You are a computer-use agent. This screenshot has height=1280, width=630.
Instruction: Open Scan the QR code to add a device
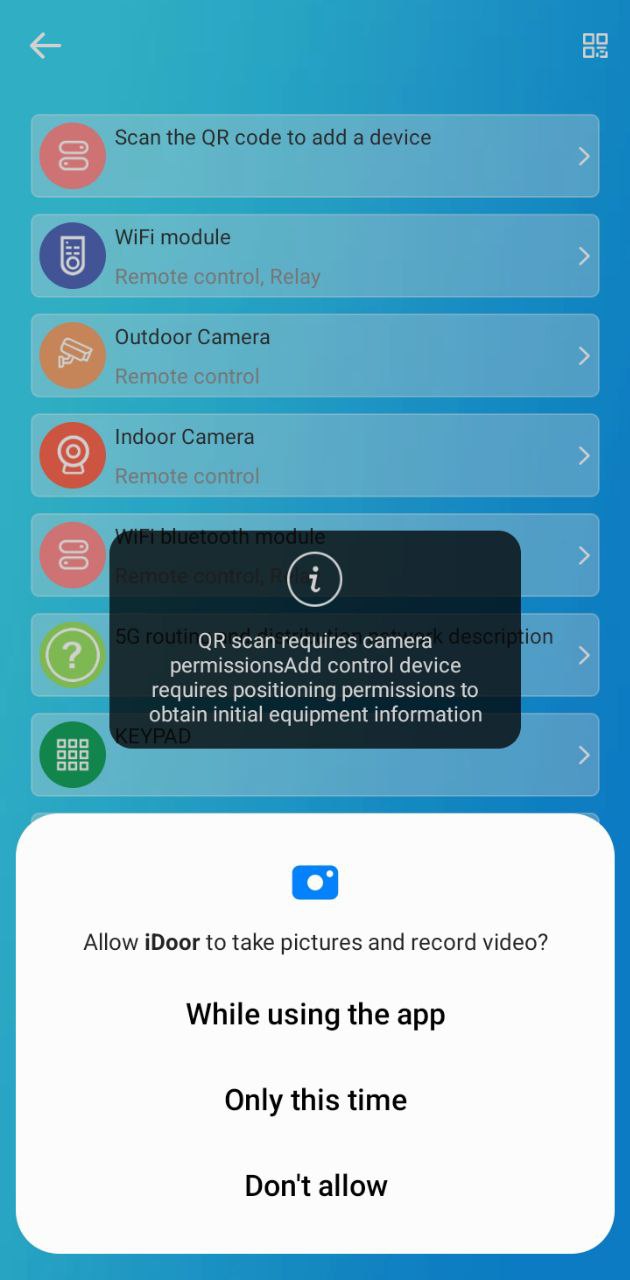[x=315, y=156]
